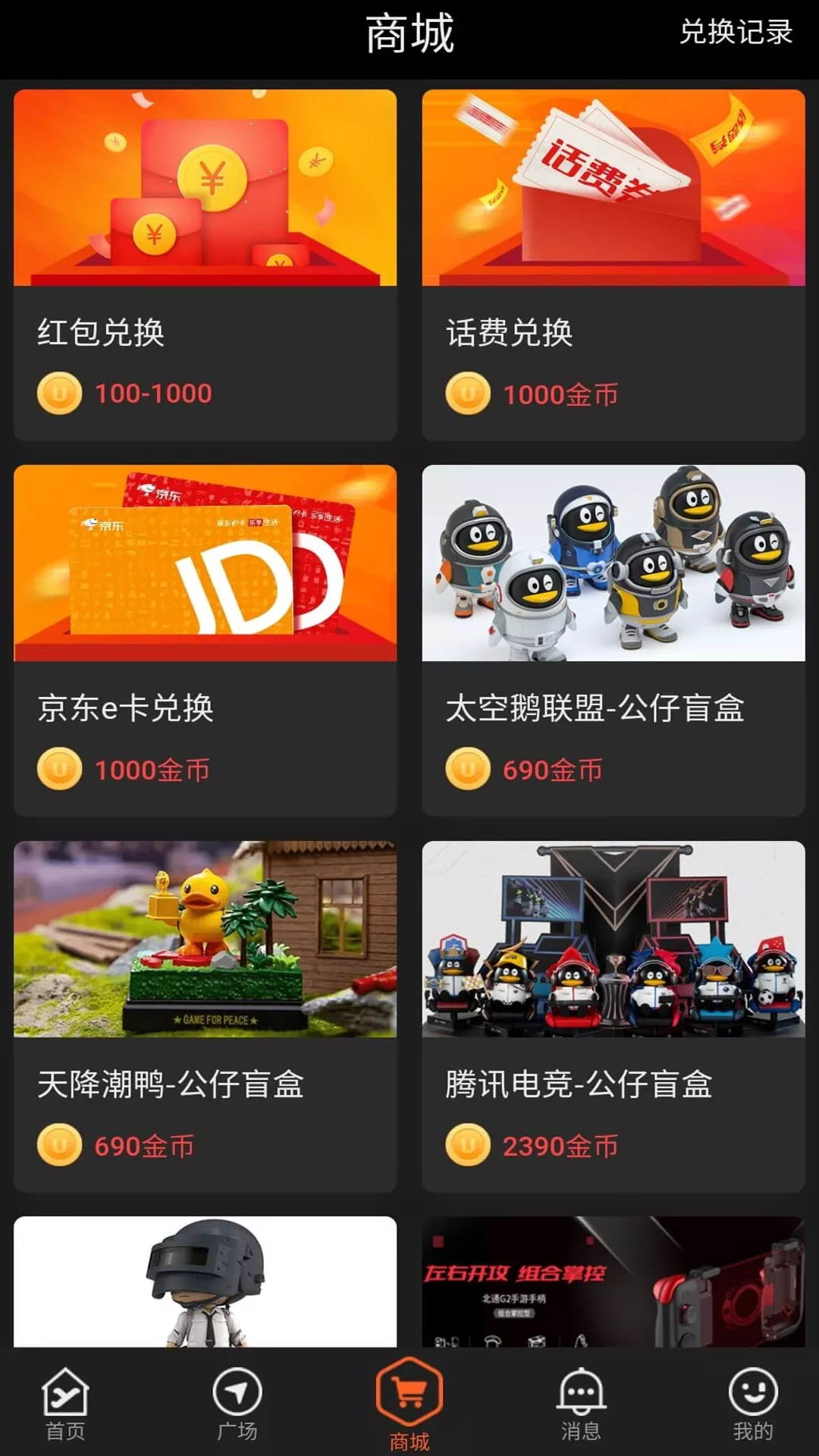
Task: Go to the 广场 tab
Action: coord(237,1404)
